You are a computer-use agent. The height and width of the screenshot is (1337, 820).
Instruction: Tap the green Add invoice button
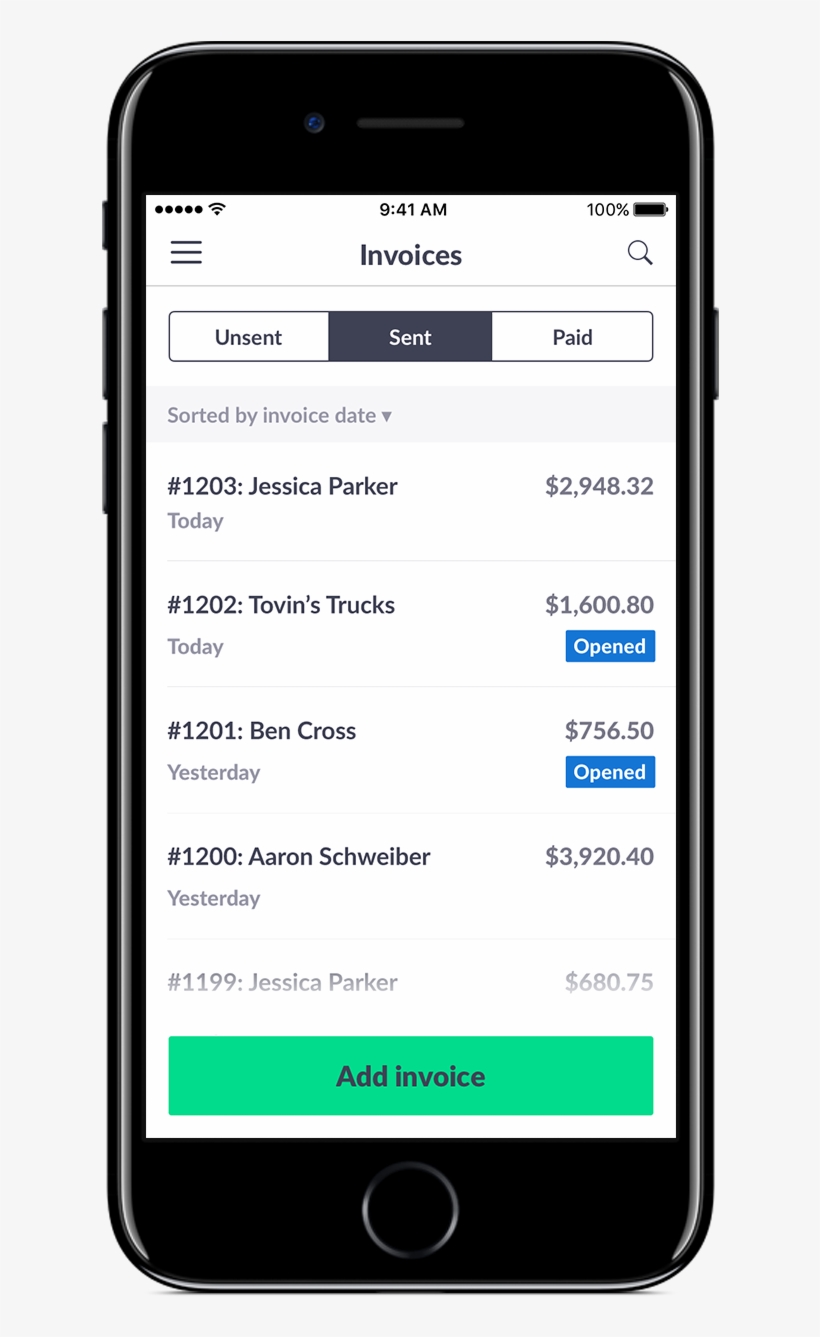[410, 1076]
